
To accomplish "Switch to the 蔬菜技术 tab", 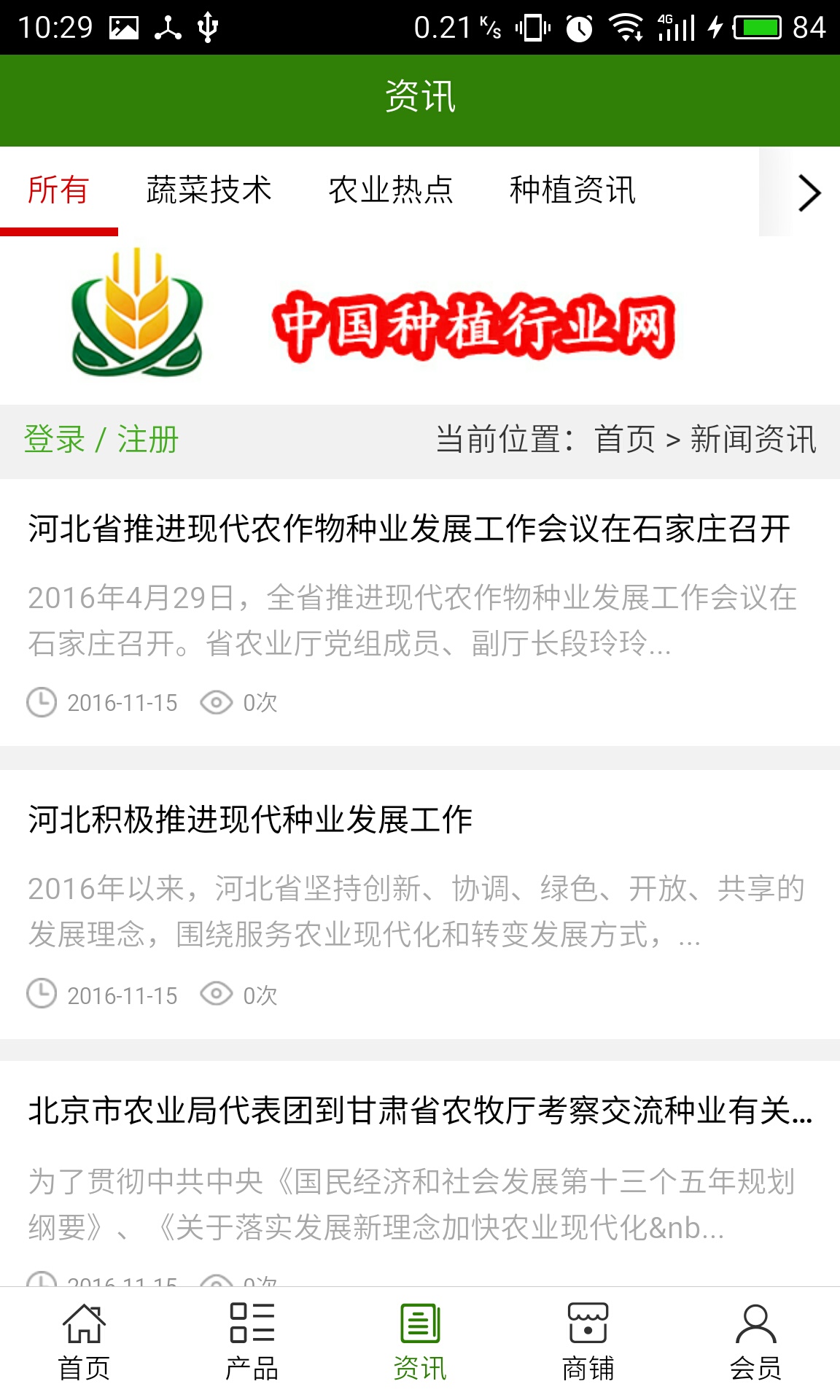I will point(209,191).
